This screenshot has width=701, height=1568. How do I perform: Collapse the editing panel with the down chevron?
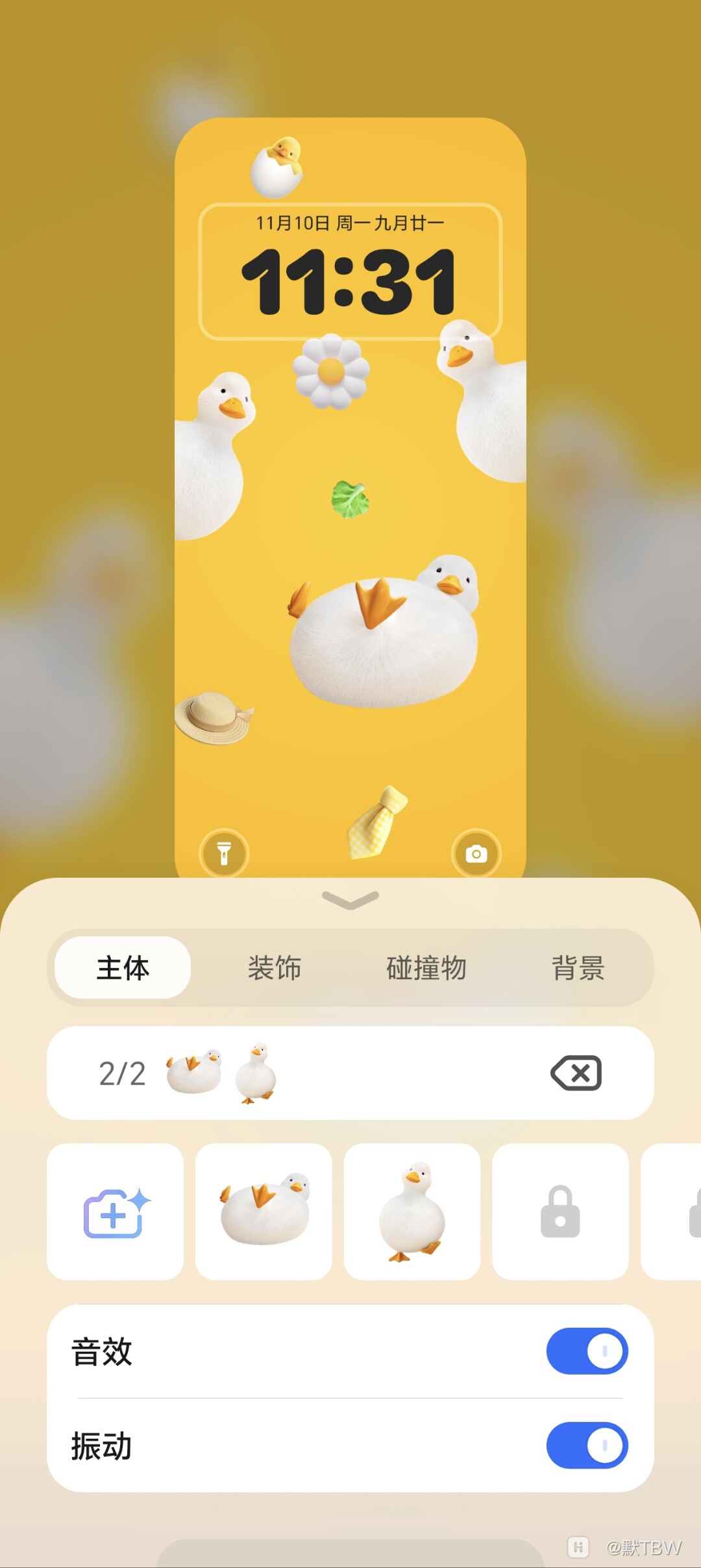pyautogui.click(x=350, y=899)
